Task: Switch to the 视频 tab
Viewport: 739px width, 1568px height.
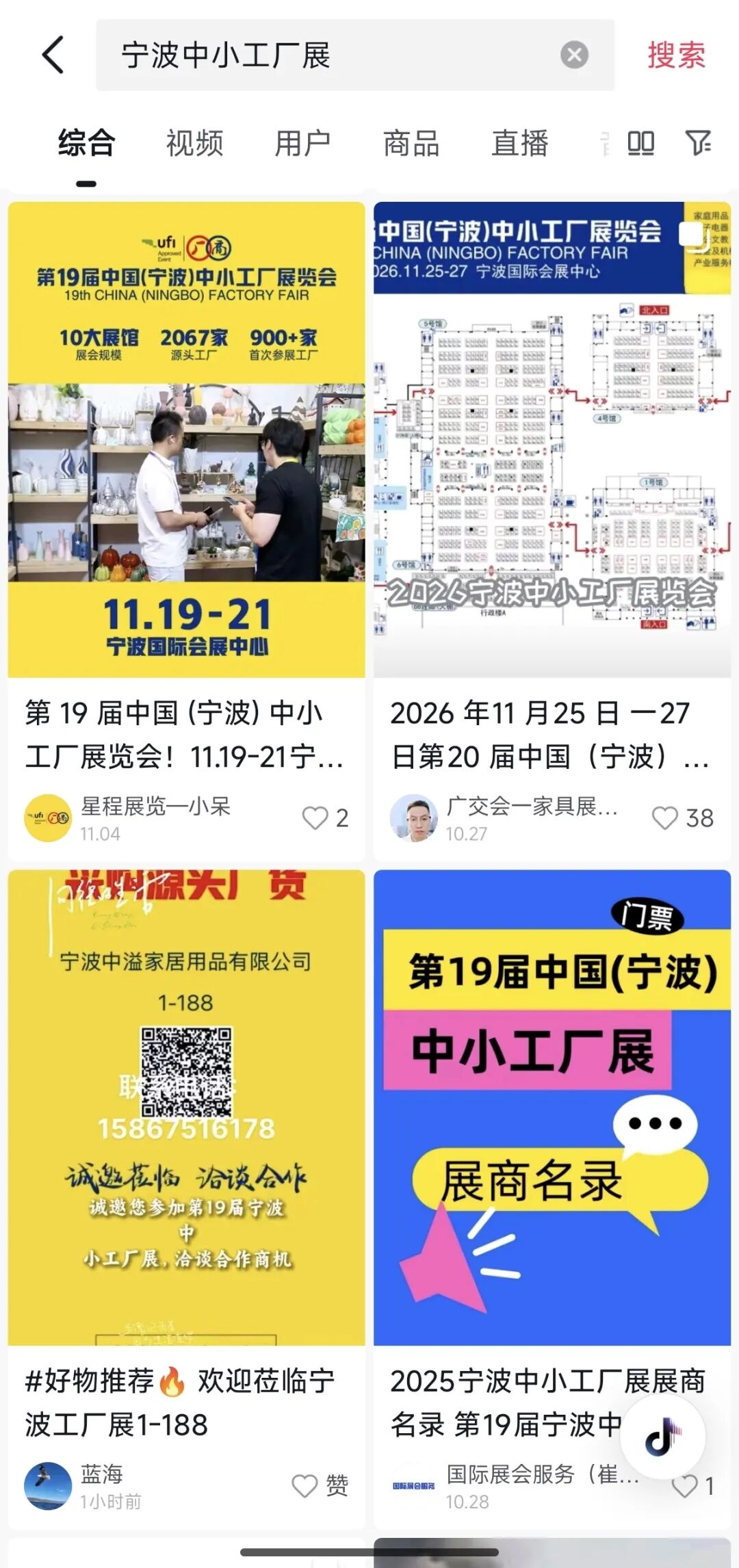Action: tap(194, 144)
